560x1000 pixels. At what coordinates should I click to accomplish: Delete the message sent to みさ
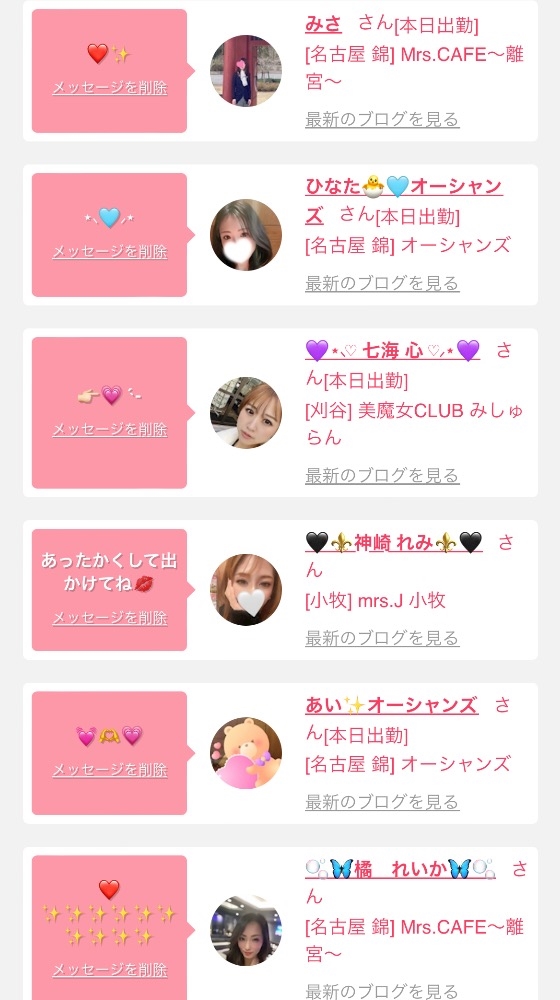(110, 87)
